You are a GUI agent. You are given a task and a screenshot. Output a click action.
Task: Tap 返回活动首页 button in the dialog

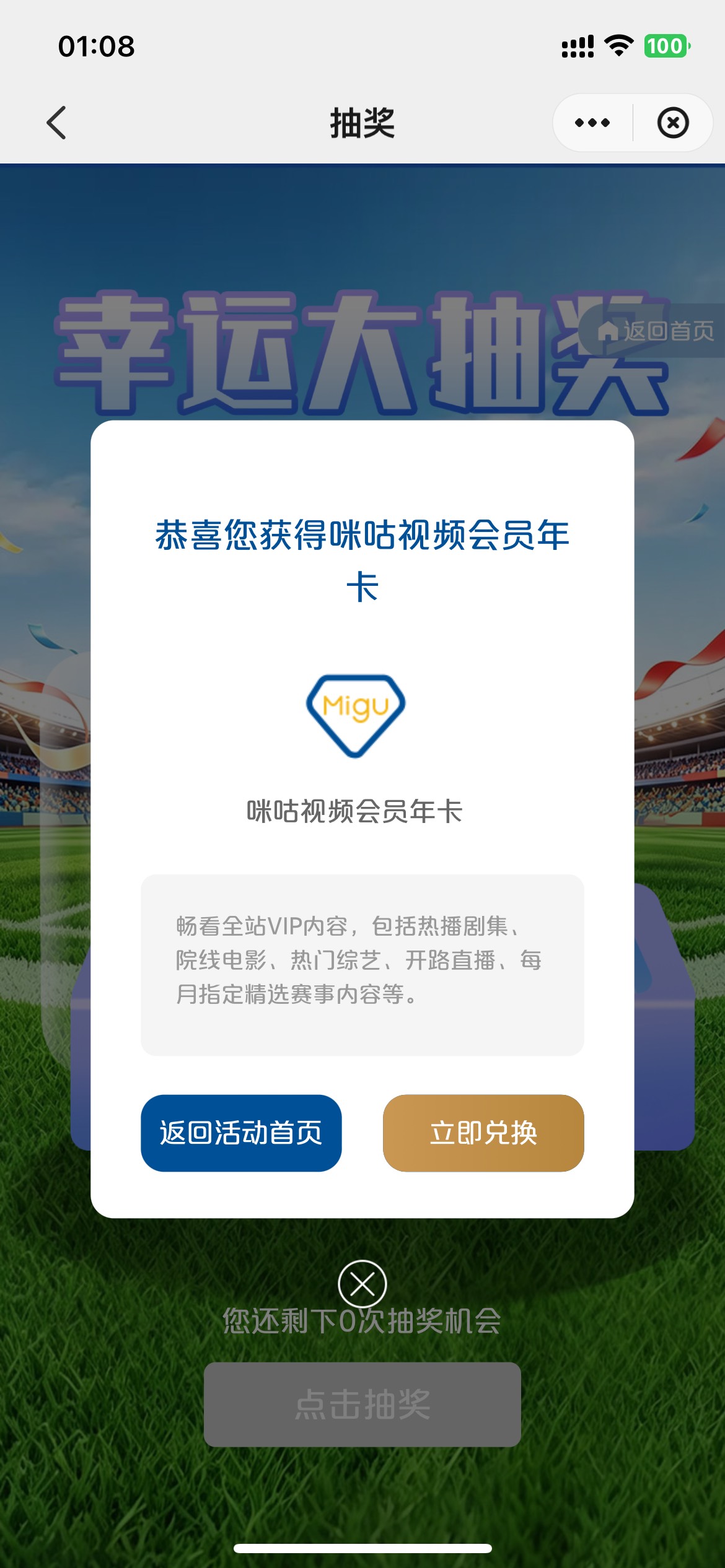(241, 1133)
